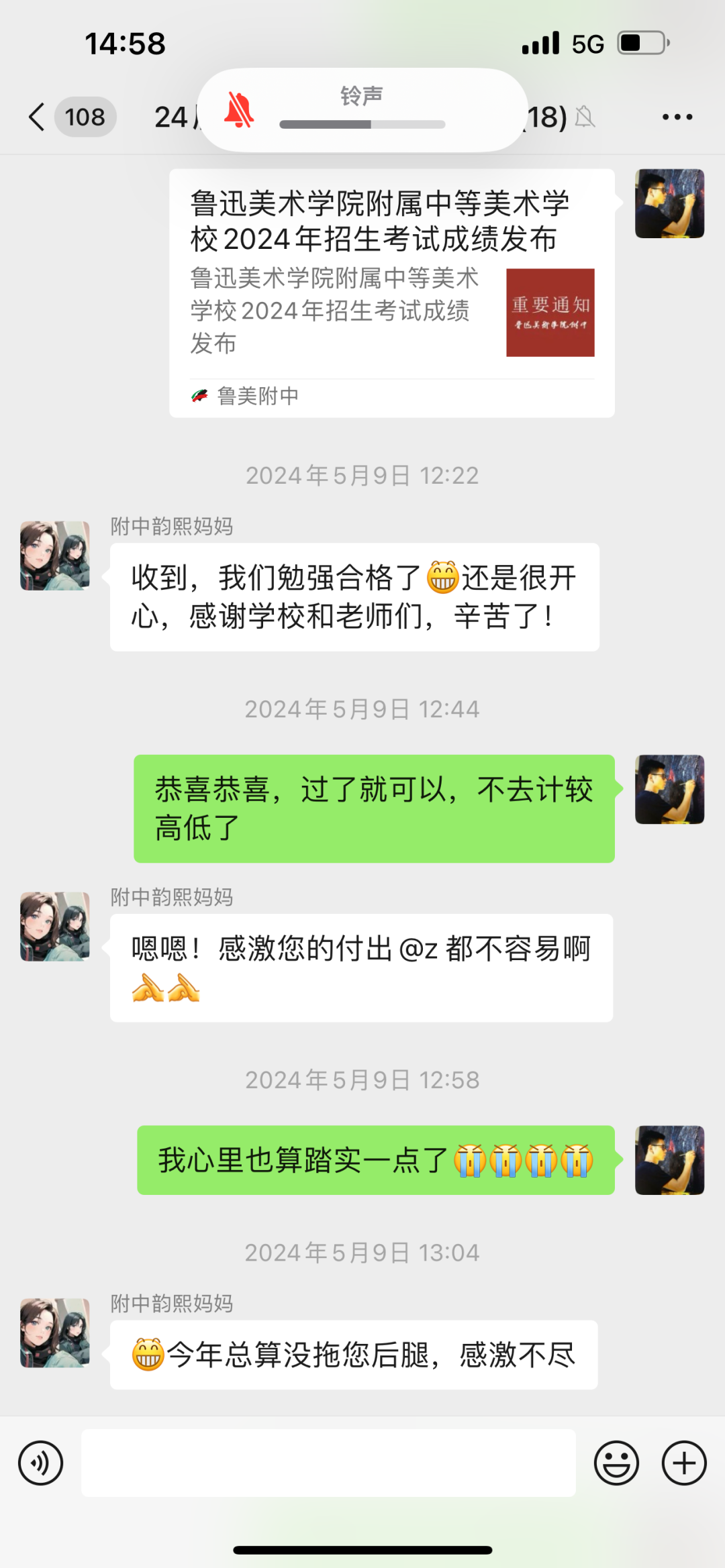
Task: Tap the ringtone volume progress bar
Action: [362, 125]
